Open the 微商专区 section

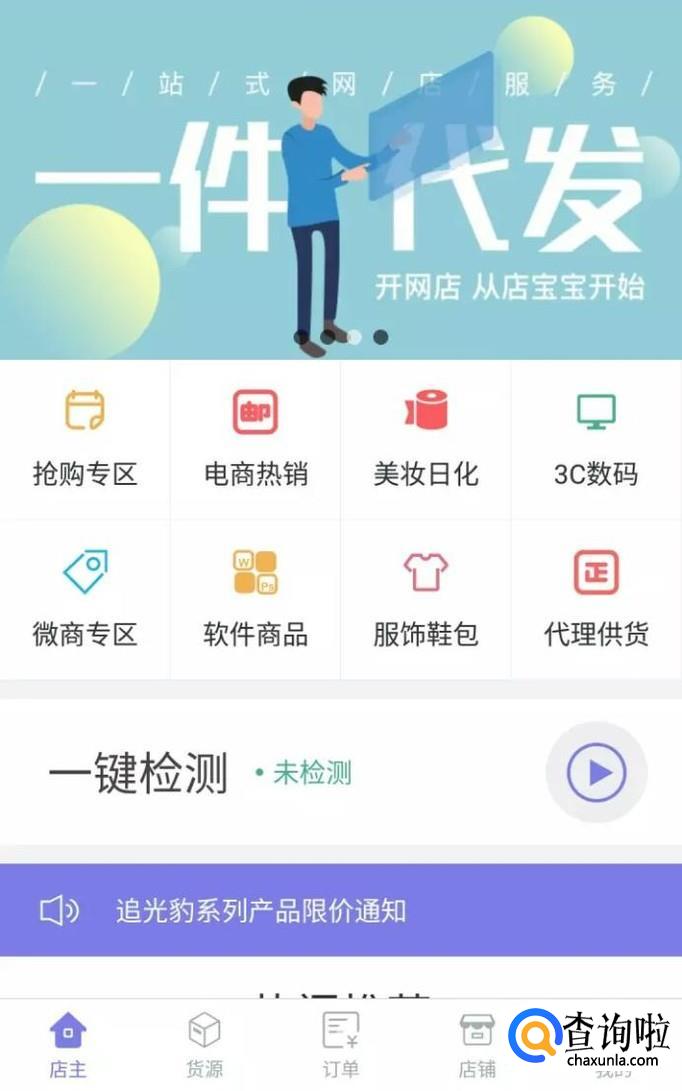[85, 599]
